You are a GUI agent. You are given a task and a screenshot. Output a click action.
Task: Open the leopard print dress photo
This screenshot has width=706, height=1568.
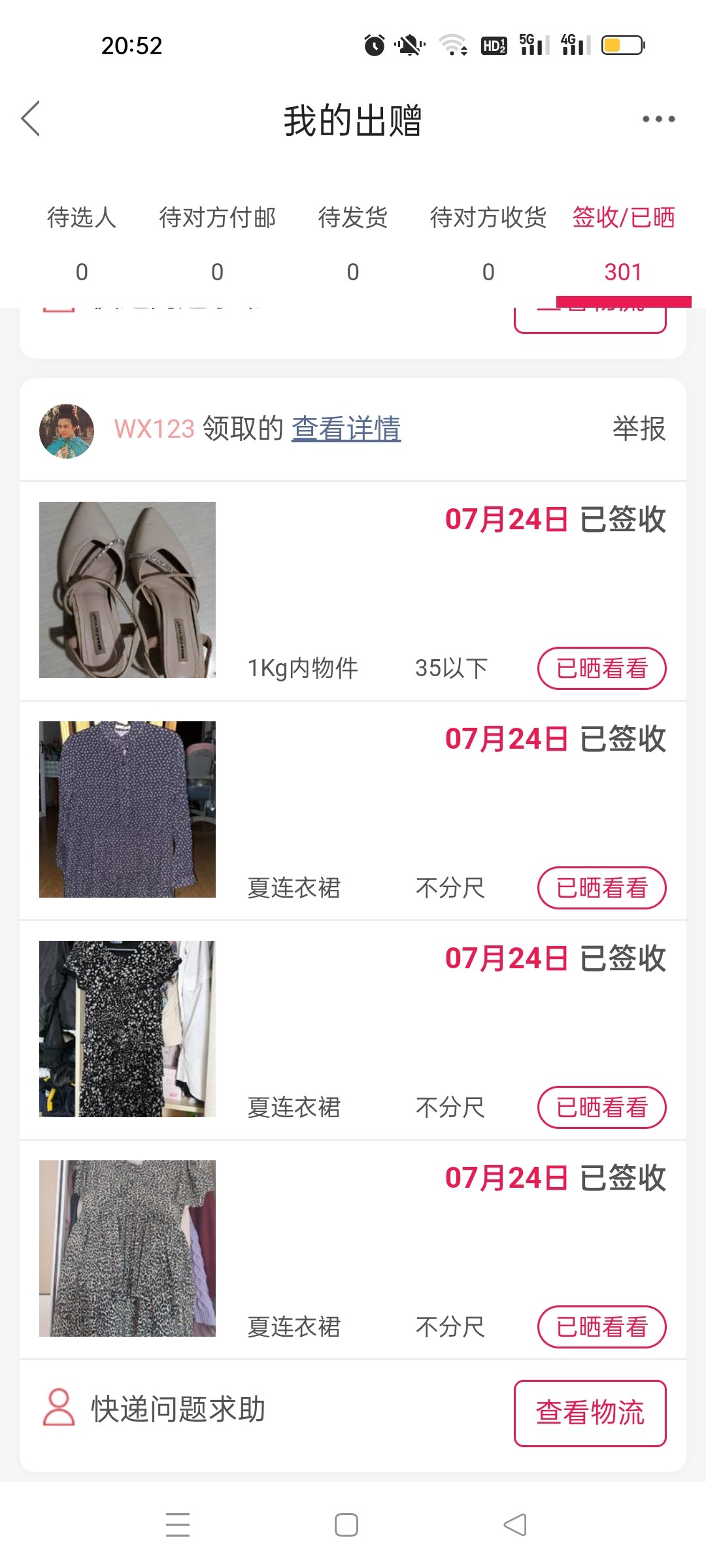coord(127,1249)
